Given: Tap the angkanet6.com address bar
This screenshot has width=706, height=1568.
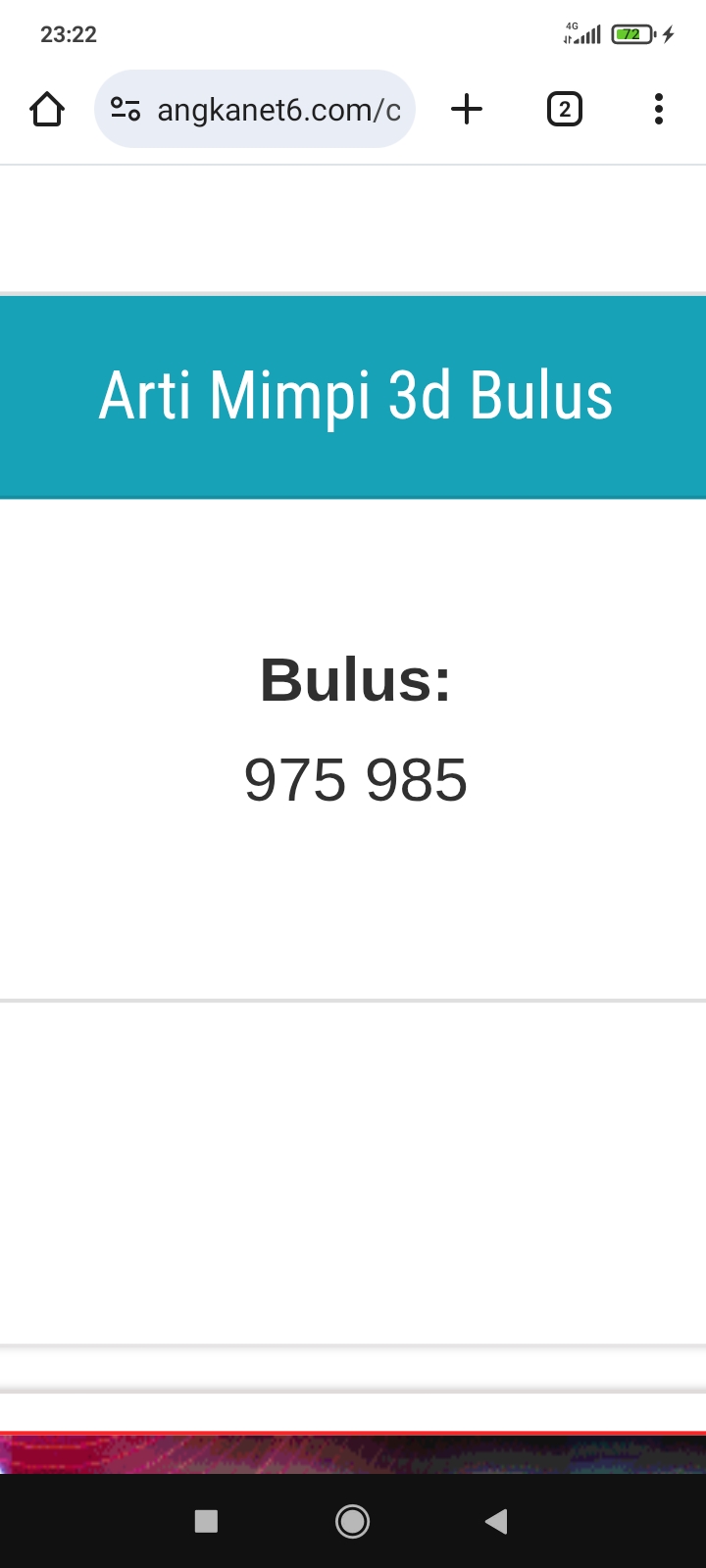Looking at the screenshot, I should click(x=255, y=109).
